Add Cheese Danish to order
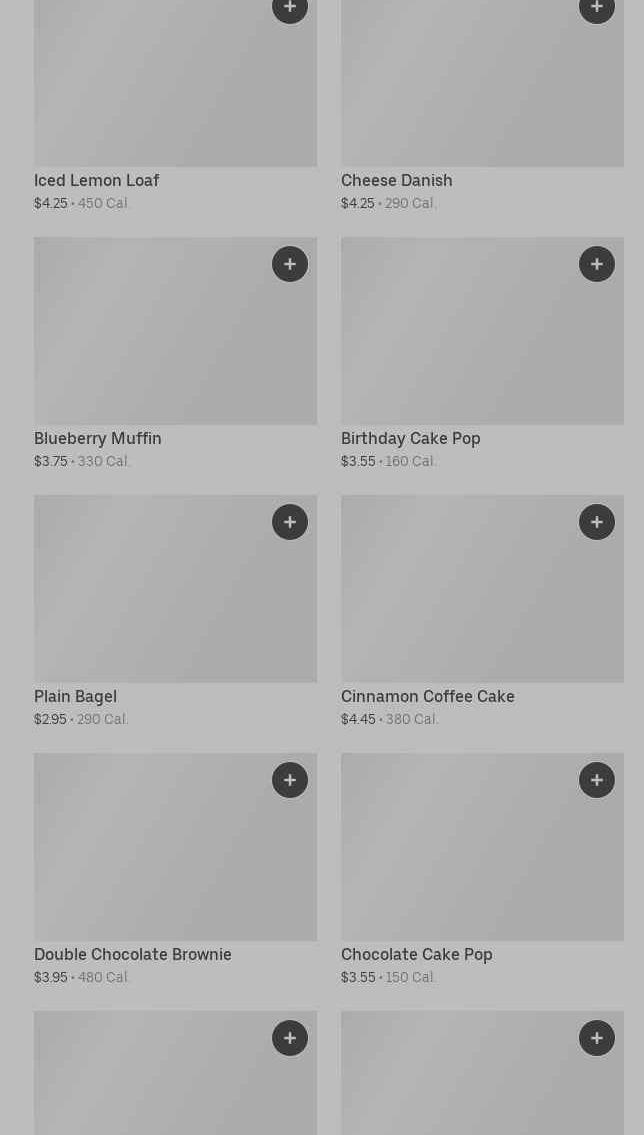Image resolution: width=644 pixels, height=1135 pixels. pyautogui.click(x=597, y=8)
